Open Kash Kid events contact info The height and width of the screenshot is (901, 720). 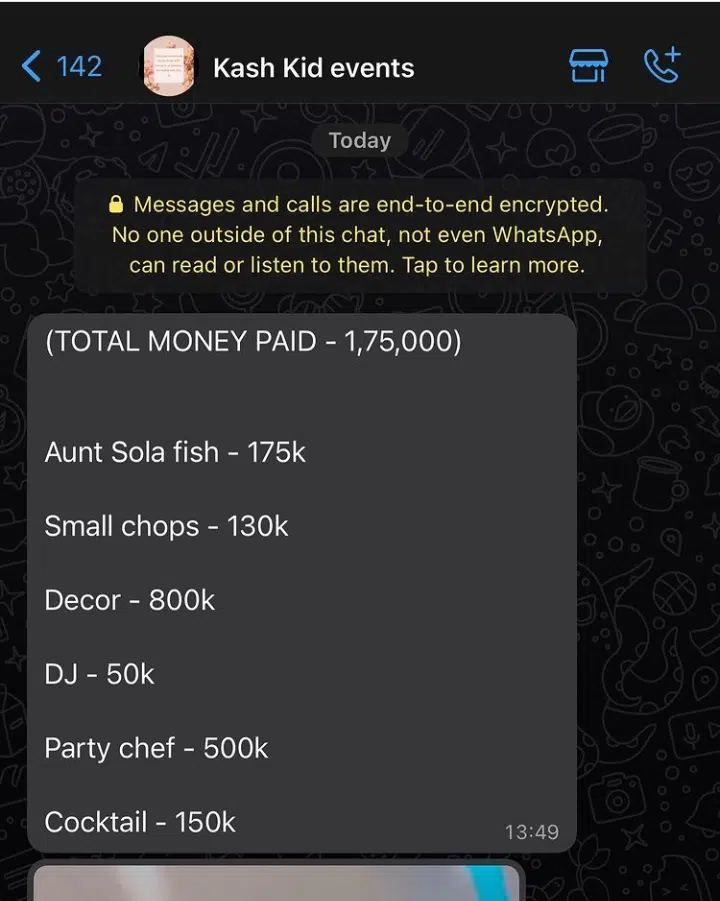[x=313, y=68]
